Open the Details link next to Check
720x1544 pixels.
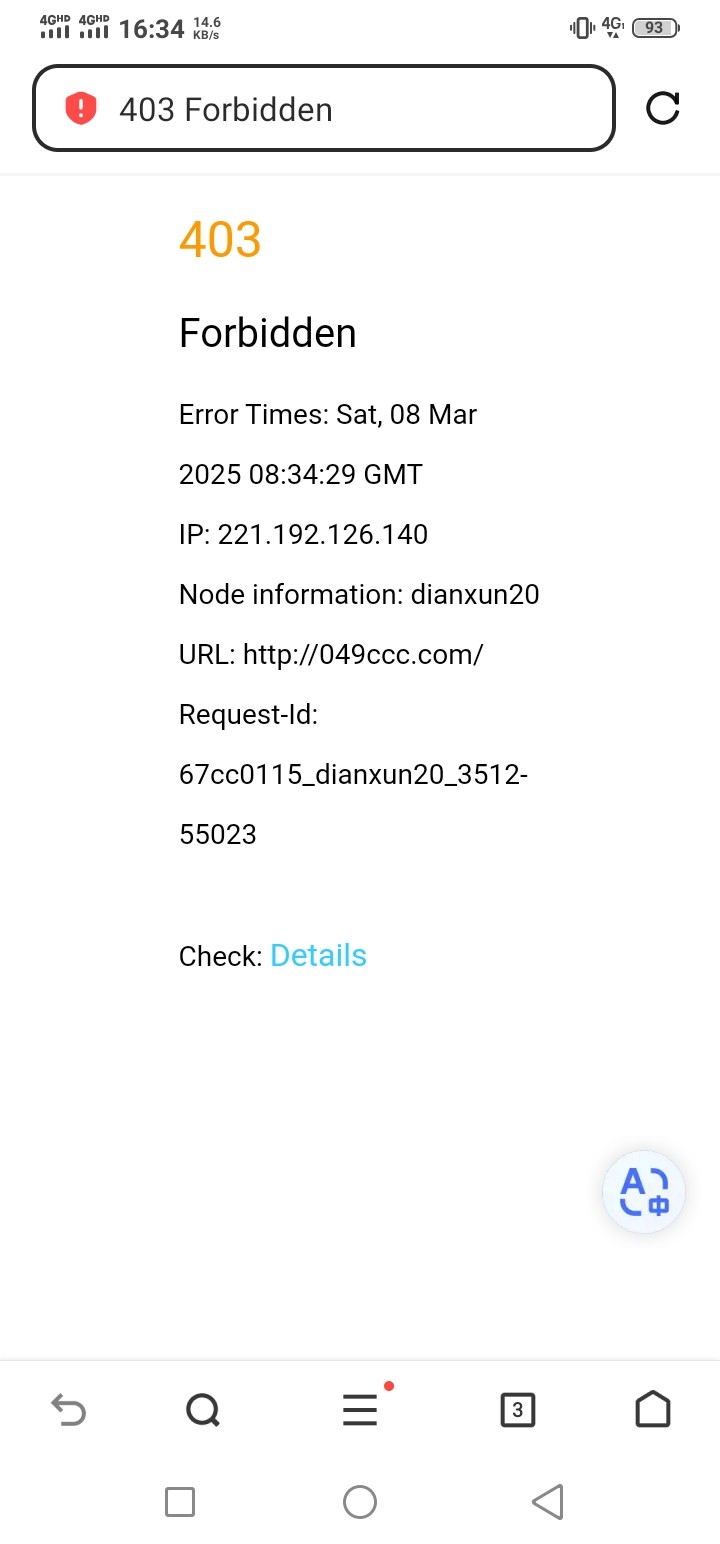[x=318, y=956]
